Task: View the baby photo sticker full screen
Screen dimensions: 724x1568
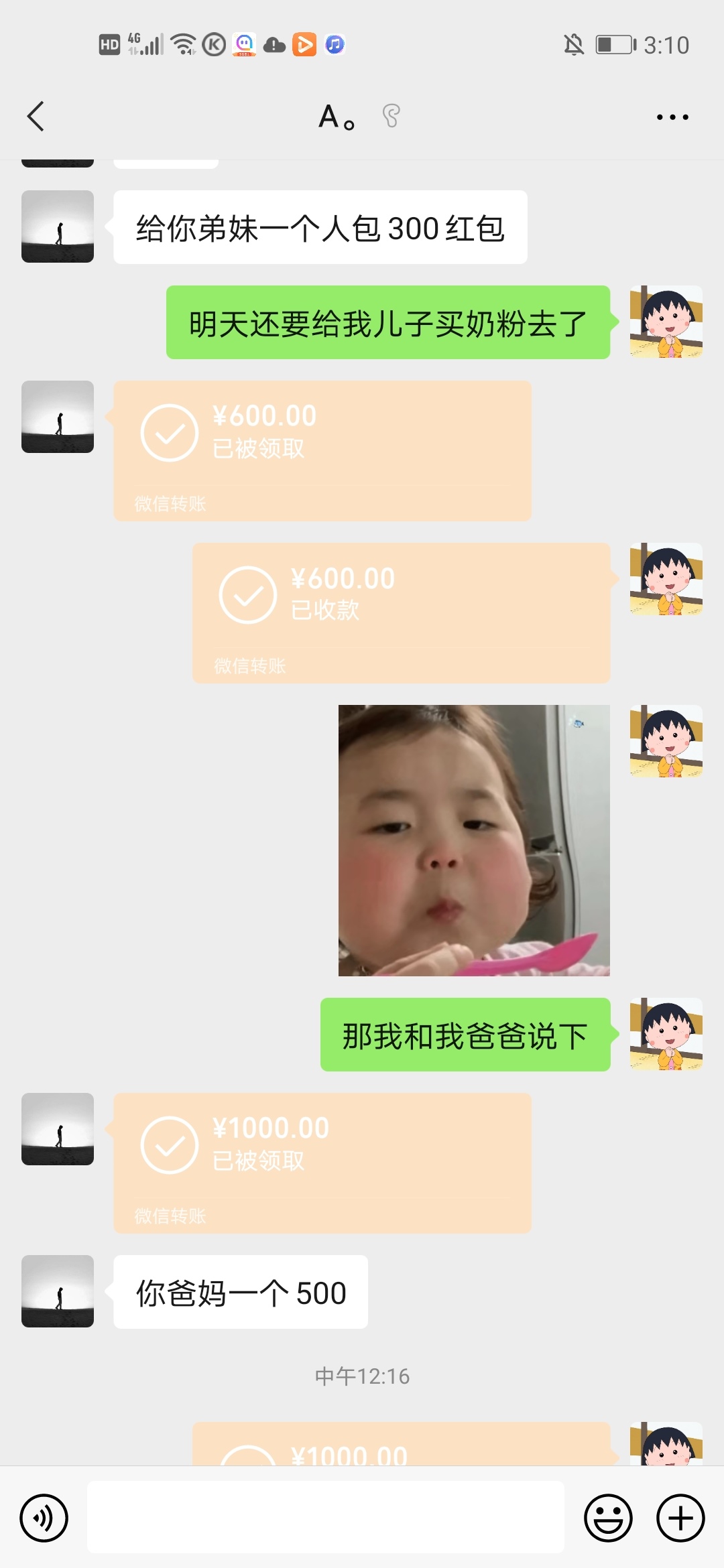Action: [x=474, y=840]
